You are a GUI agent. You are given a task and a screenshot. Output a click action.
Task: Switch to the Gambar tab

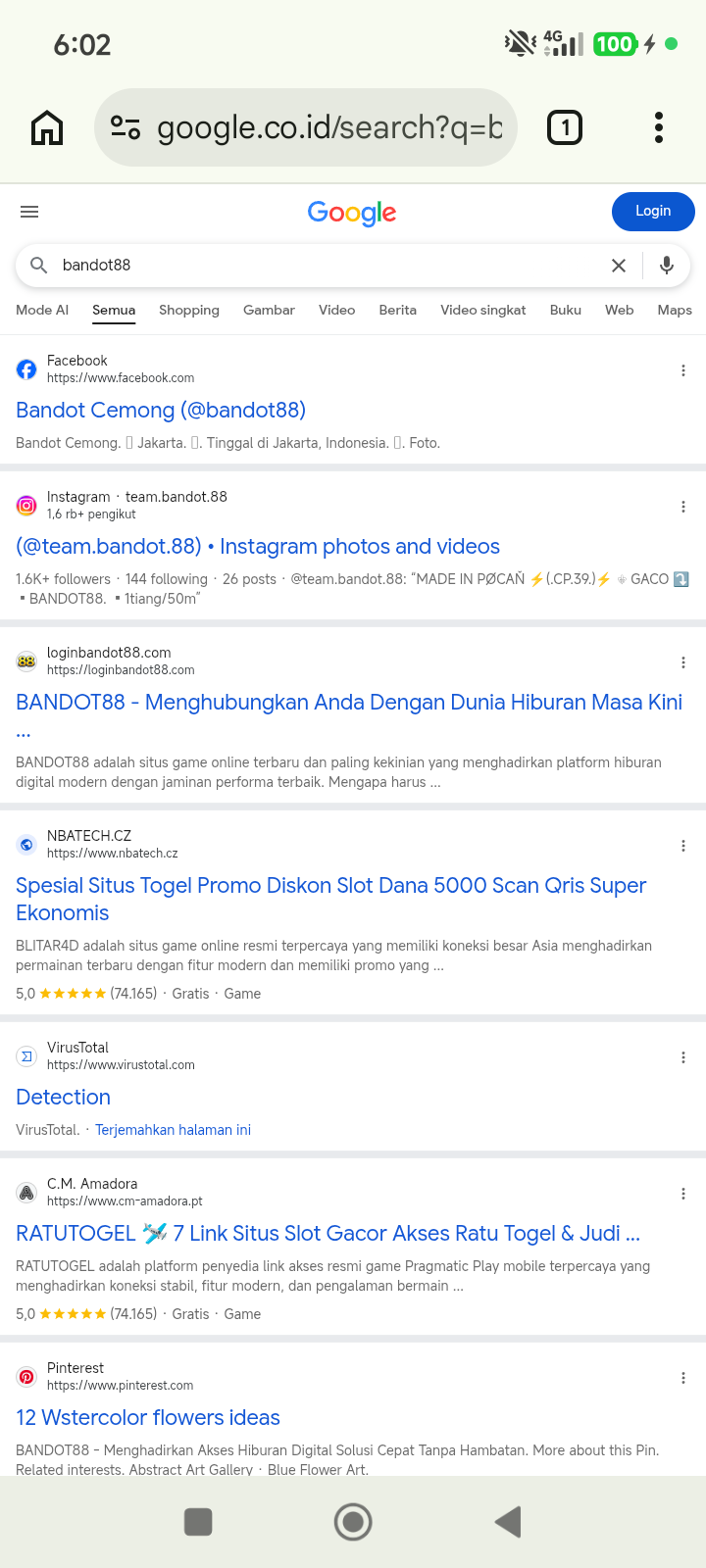point(269,310)
